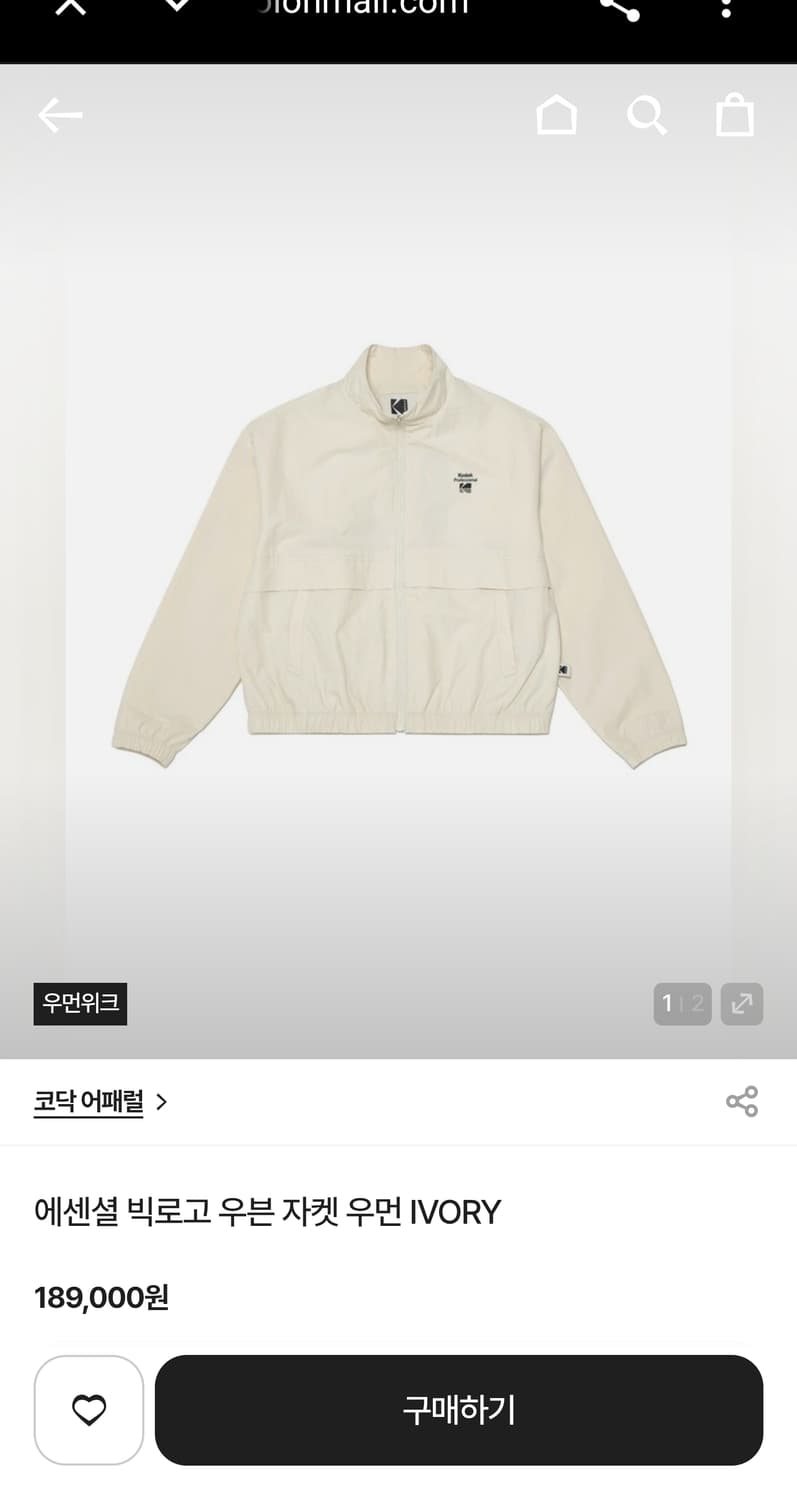Image resolution: width=797 pixels, height=1500 pixels.
Task: Tap the product image counter showing 1 of 2
Action: [682, 1003]
